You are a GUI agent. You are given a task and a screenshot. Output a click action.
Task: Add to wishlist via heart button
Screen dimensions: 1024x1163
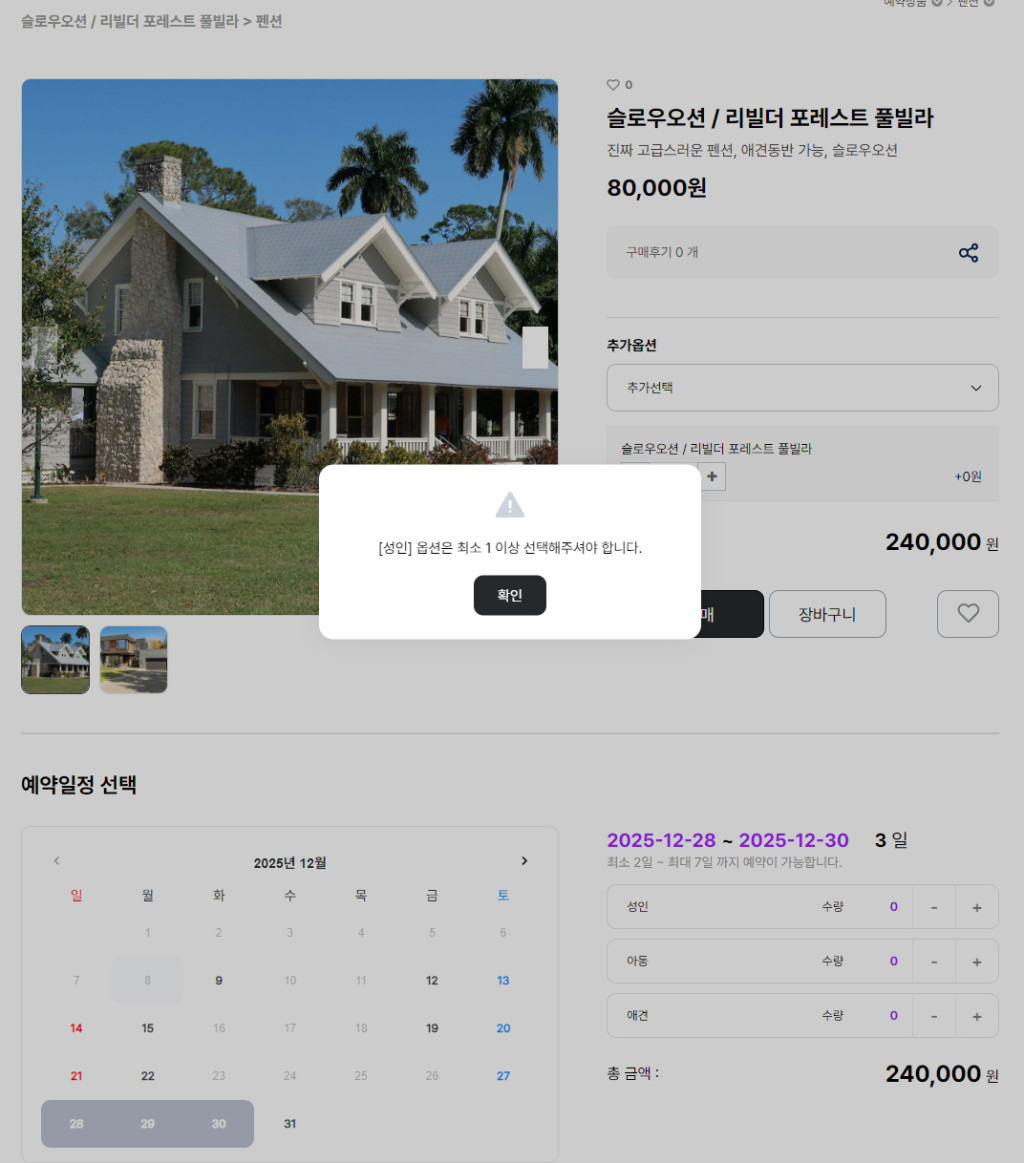click(x=967, y=614)
